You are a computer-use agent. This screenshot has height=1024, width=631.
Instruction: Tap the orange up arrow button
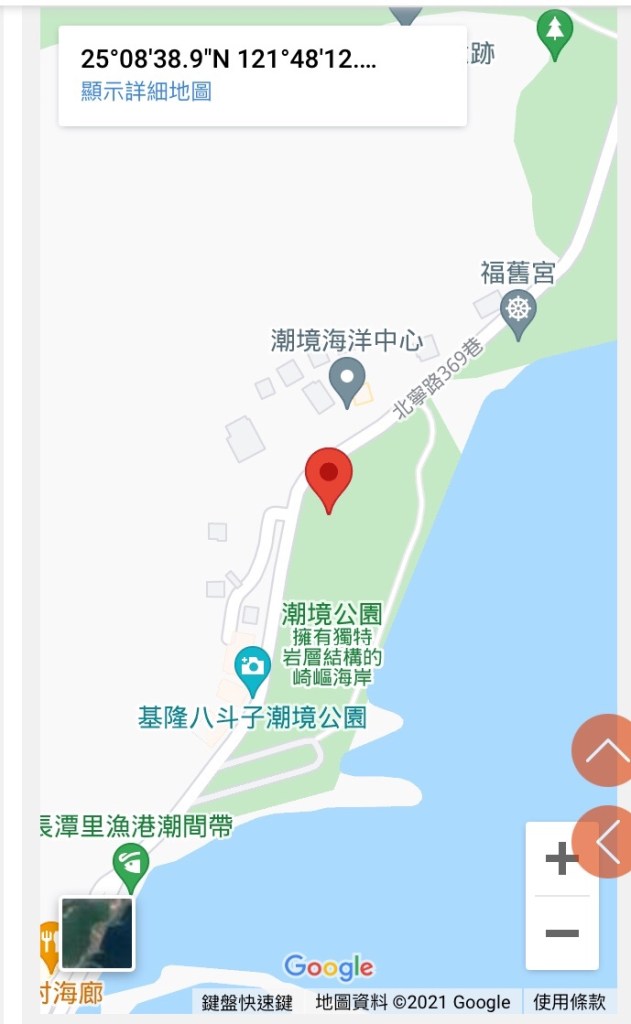click(x=604, y=750)
